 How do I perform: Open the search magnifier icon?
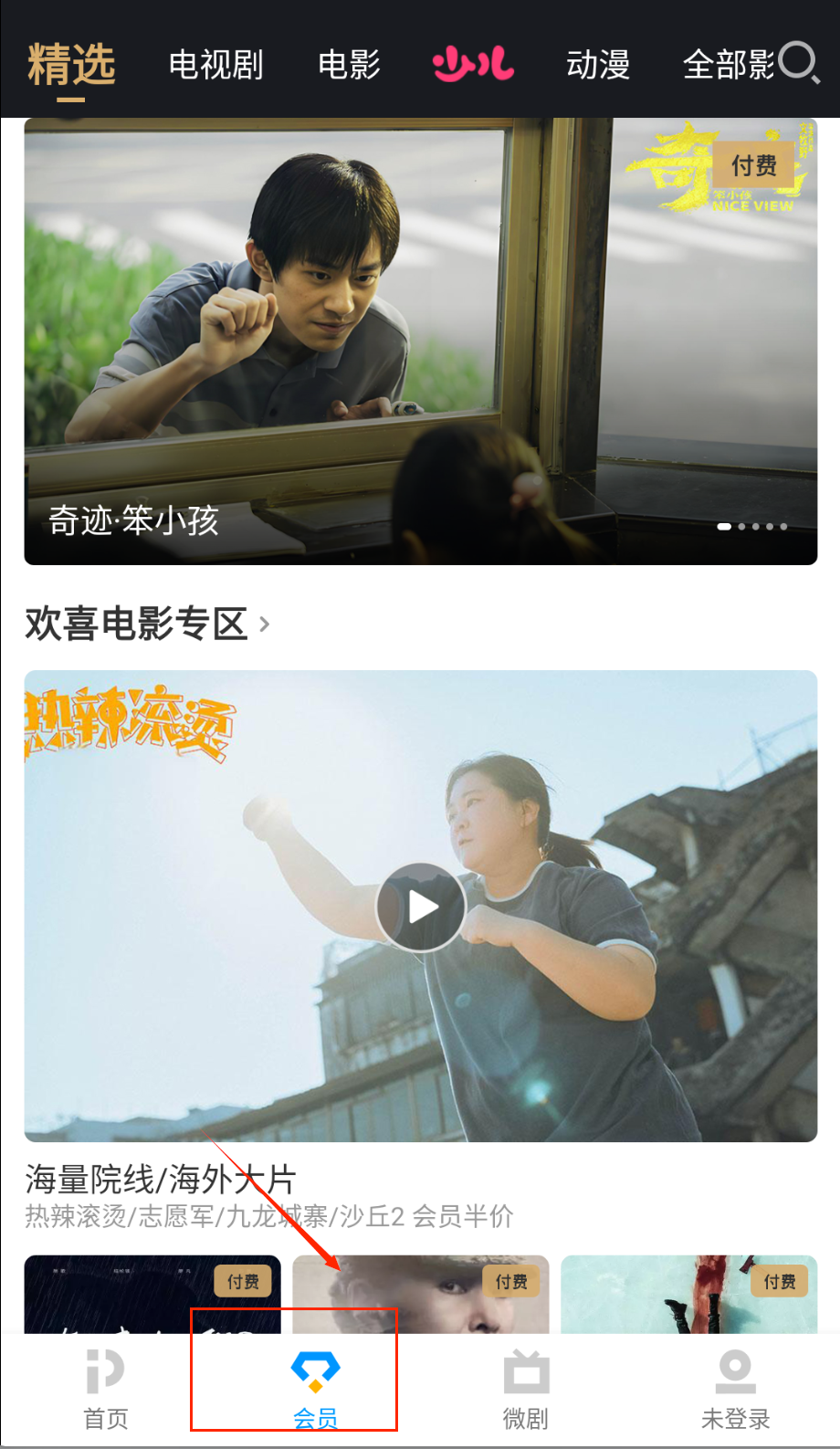tap(799, 63)
